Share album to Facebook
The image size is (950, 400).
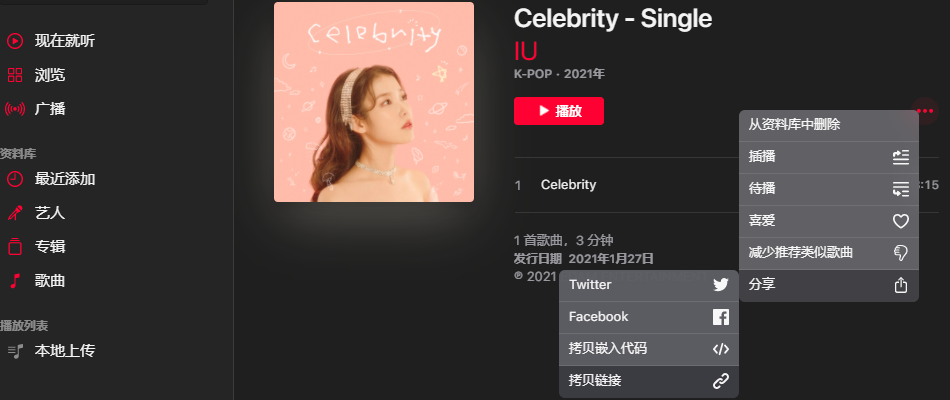(648, 317)
